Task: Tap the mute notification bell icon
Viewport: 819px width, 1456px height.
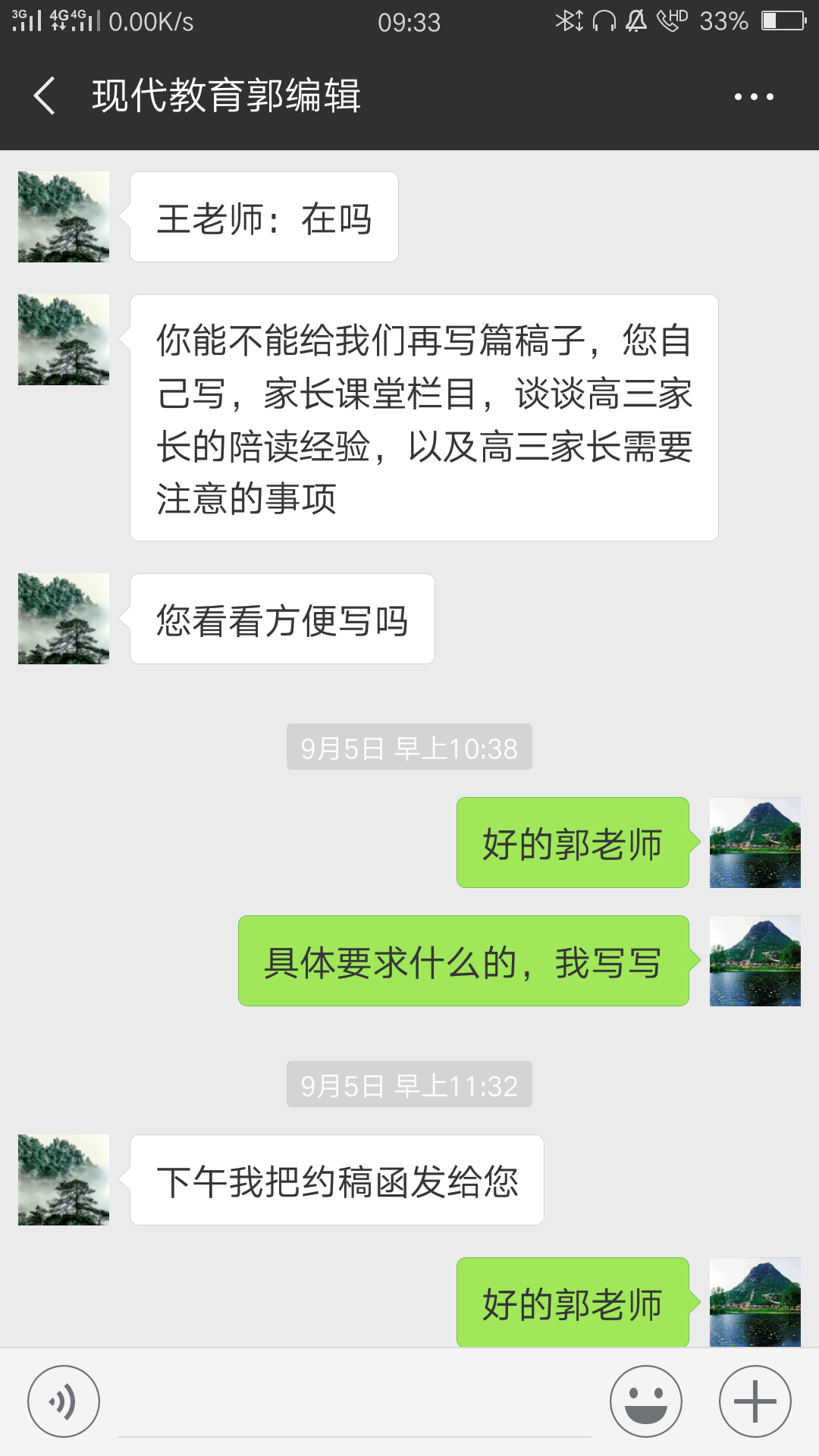Action: coord(635,23)
